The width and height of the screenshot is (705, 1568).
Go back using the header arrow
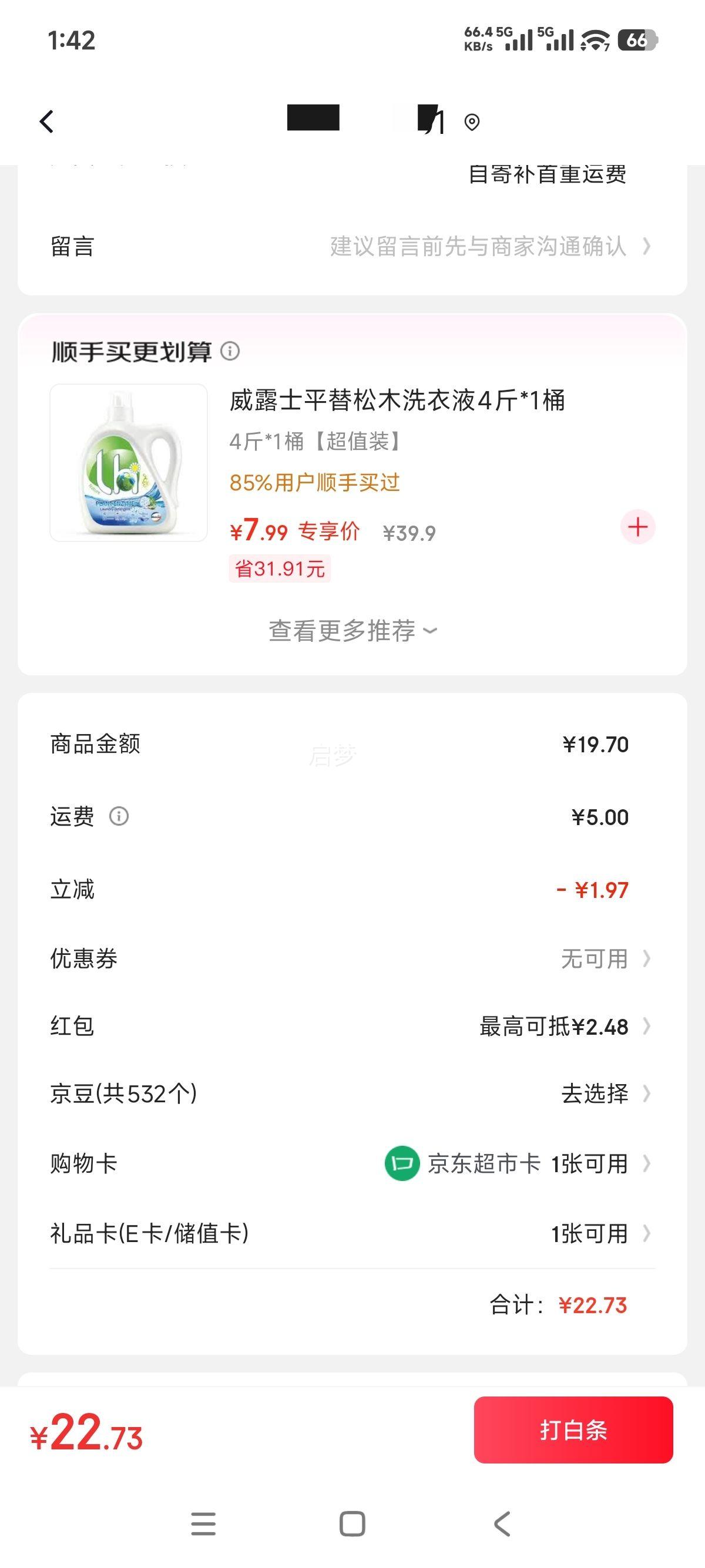(x=47, y=121)
